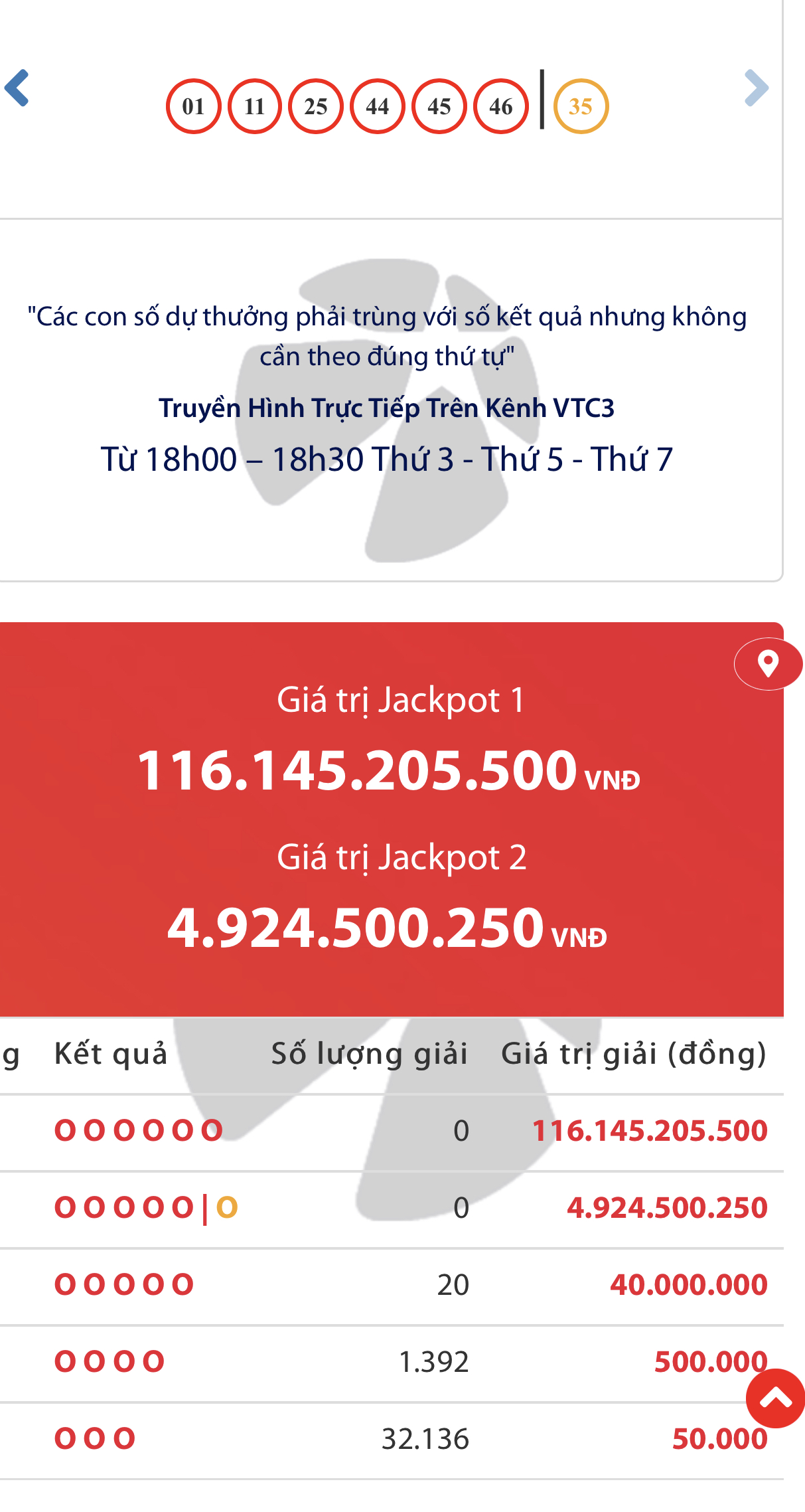Go to the next draw result
The height and width of the screenshot is (1512, 805).
(756, 88)
